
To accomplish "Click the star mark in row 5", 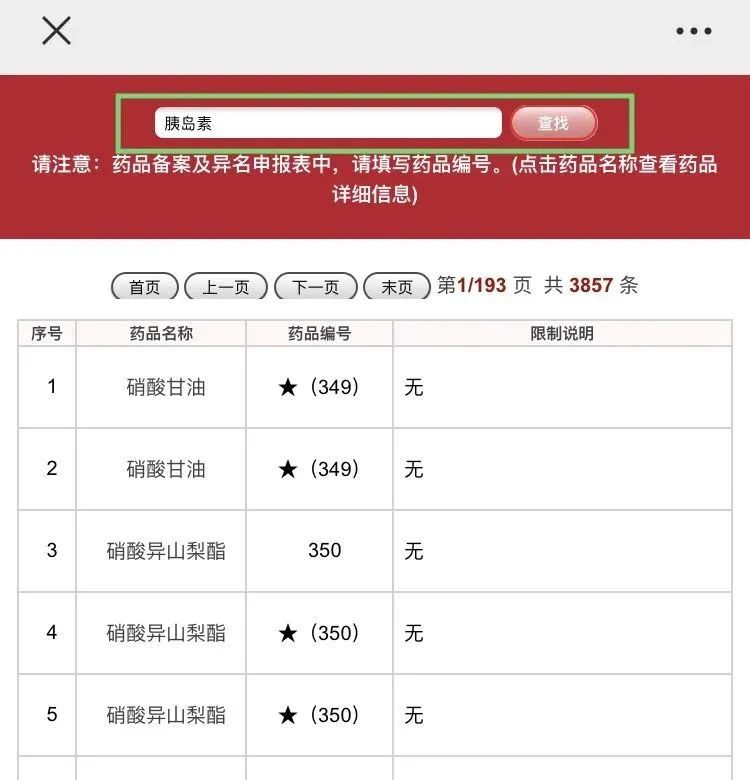I will pyautogui.click(x=290, y=715).
